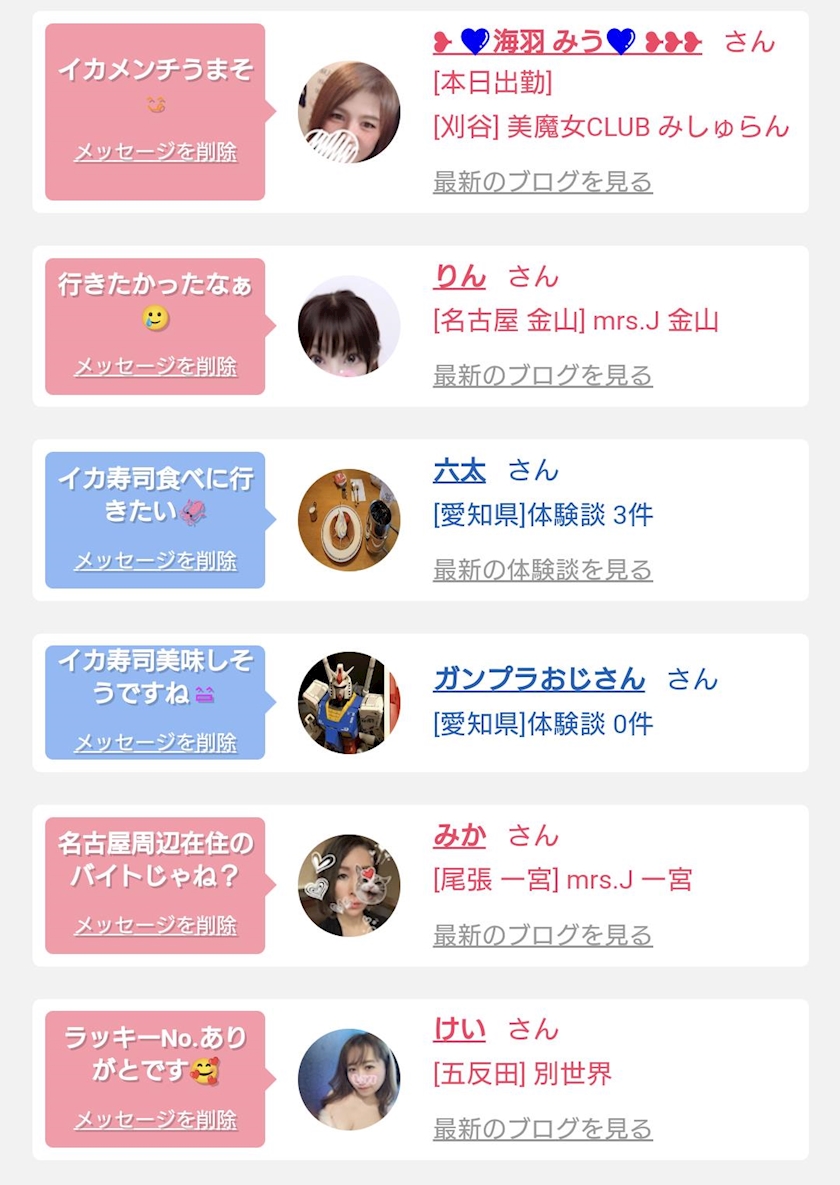Open けい's profile link
The image size is (840, 1185).
point(460,1029)
